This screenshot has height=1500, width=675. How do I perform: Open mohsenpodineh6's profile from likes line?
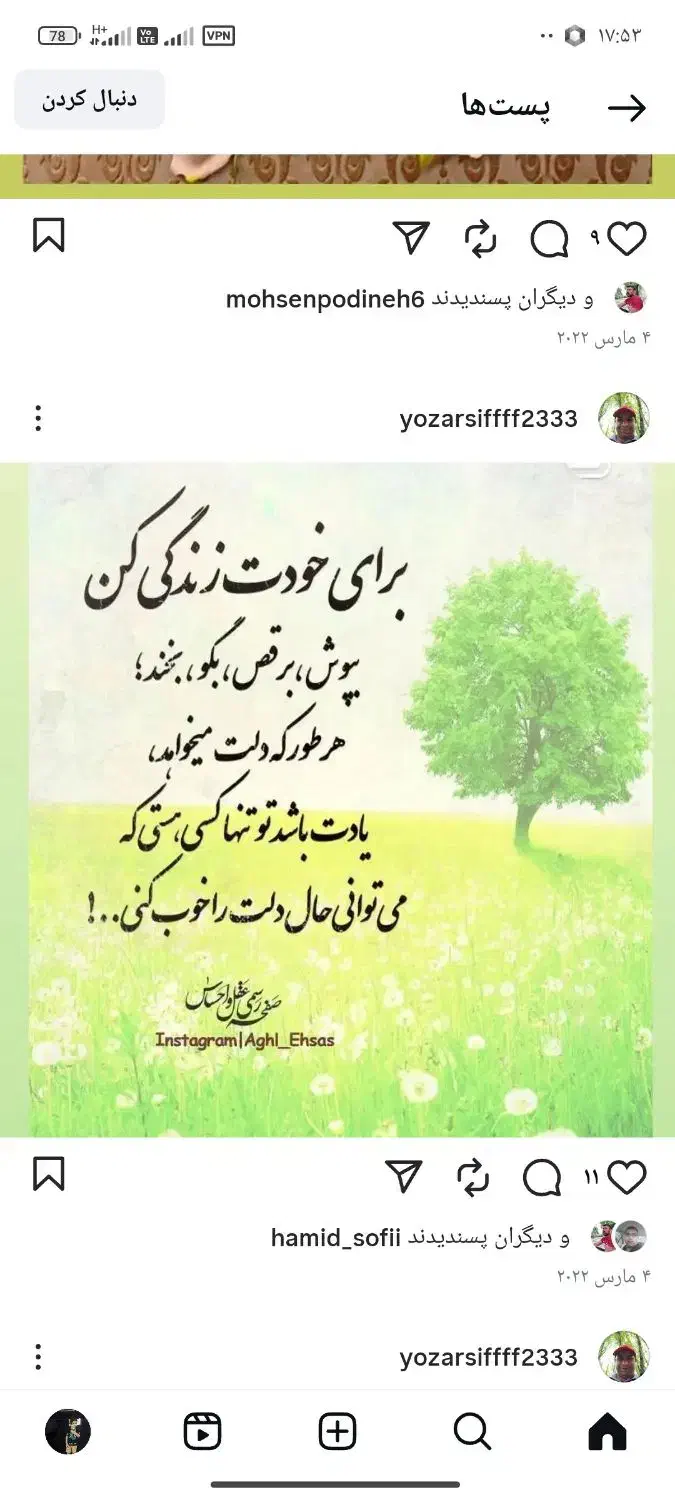(325, 299)
